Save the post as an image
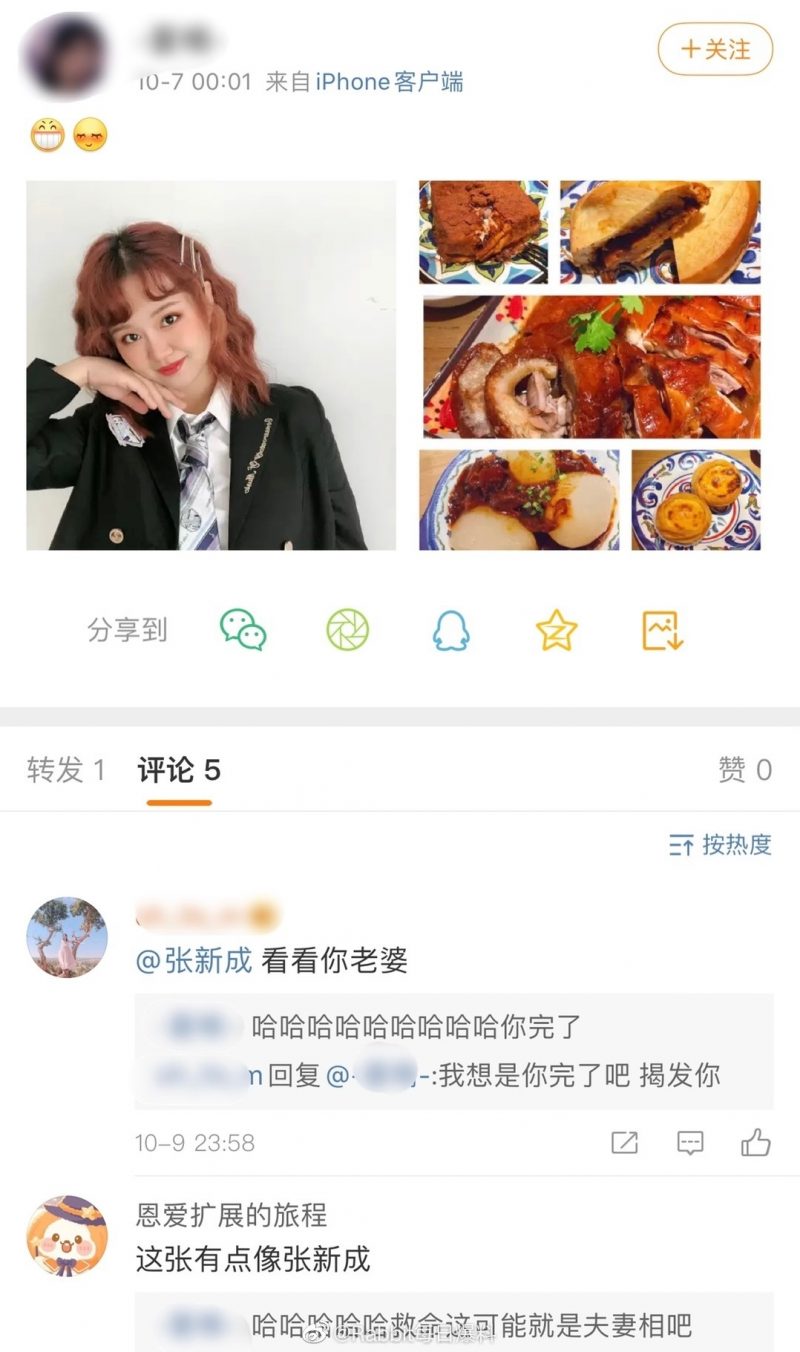Viewport: 800px width, 1352px height. click(x=661, y=630)
